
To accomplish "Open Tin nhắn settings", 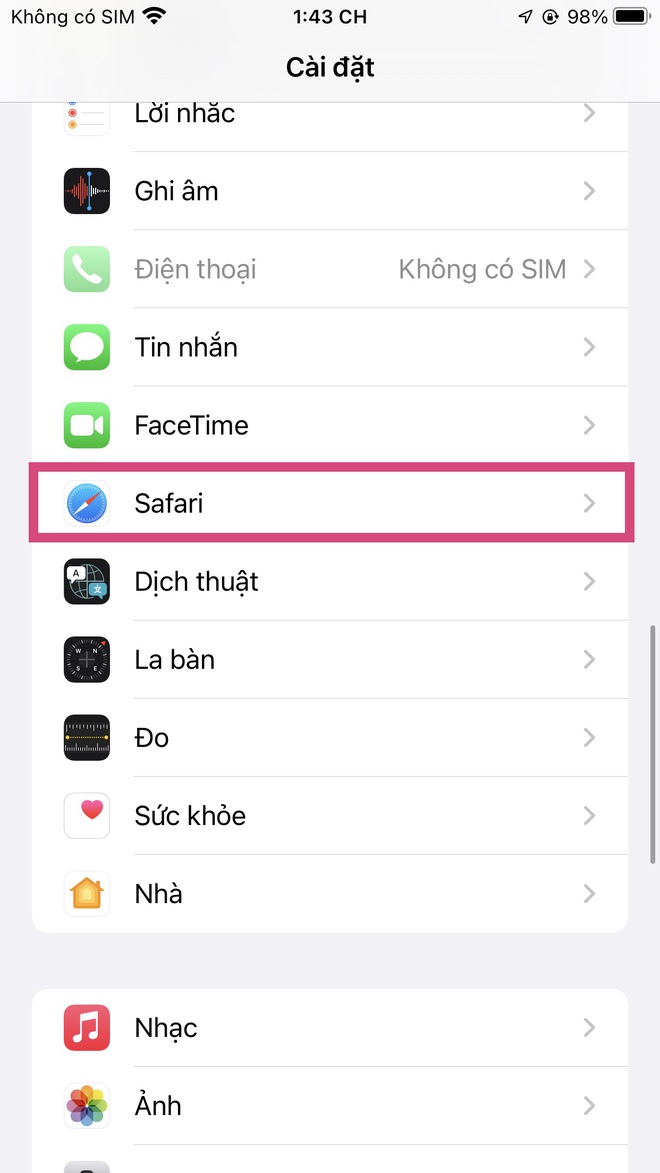I will click(330, 347).
